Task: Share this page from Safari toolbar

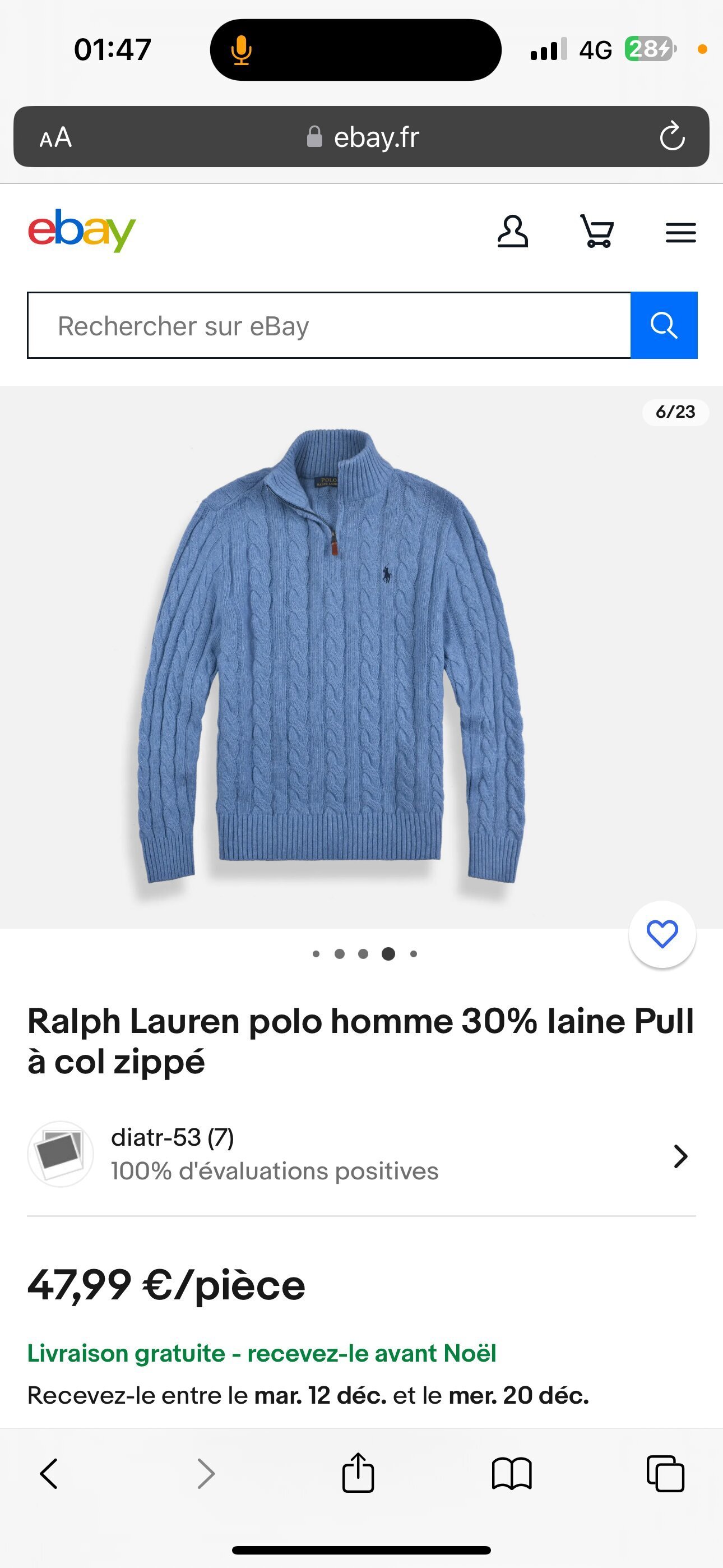Action: click(x=358, y=1473)
